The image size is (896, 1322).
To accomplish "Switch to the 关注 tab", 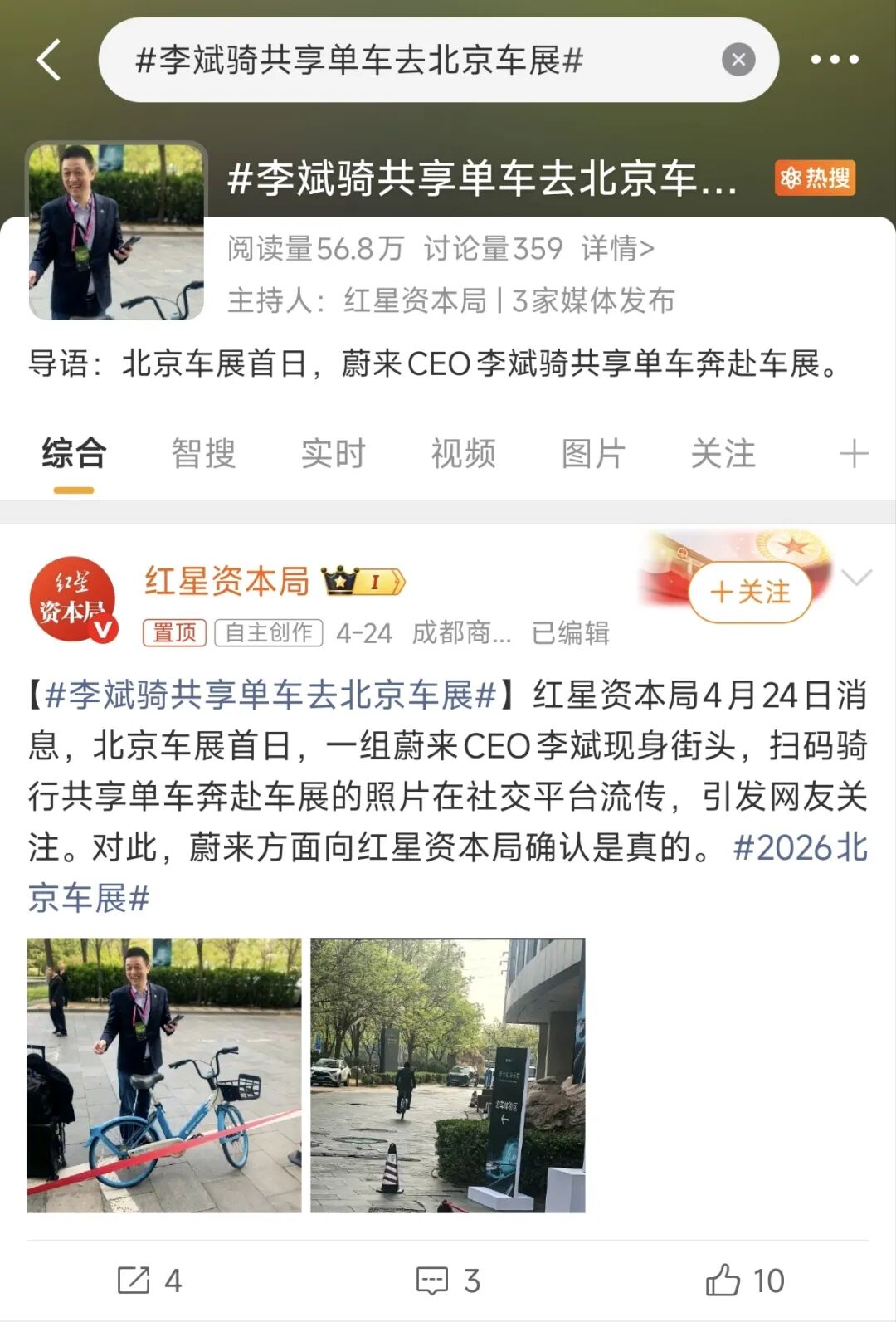I will click(x=723, y=454).
